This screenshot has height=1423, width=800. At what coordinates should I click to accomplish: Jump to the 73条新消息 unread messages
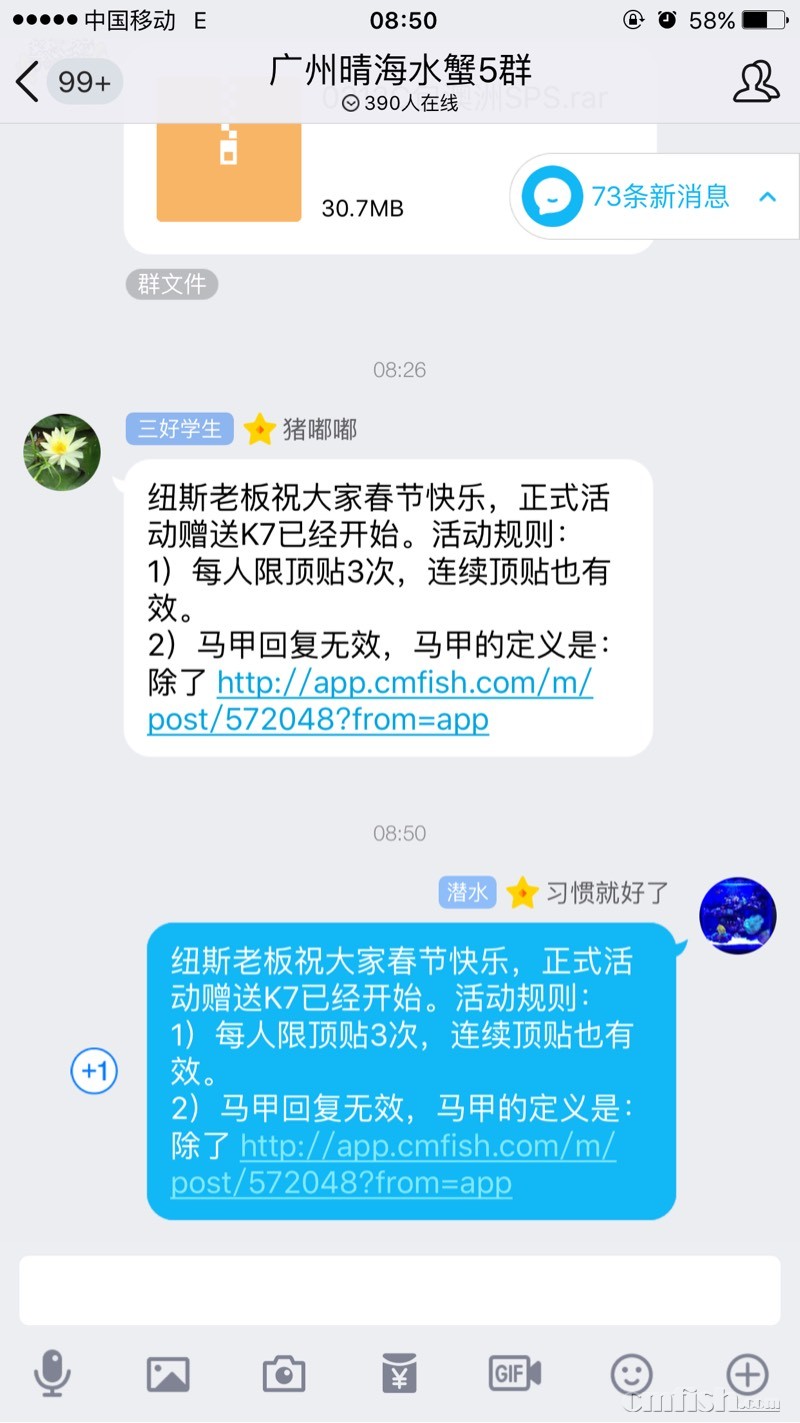coord(654,196)
